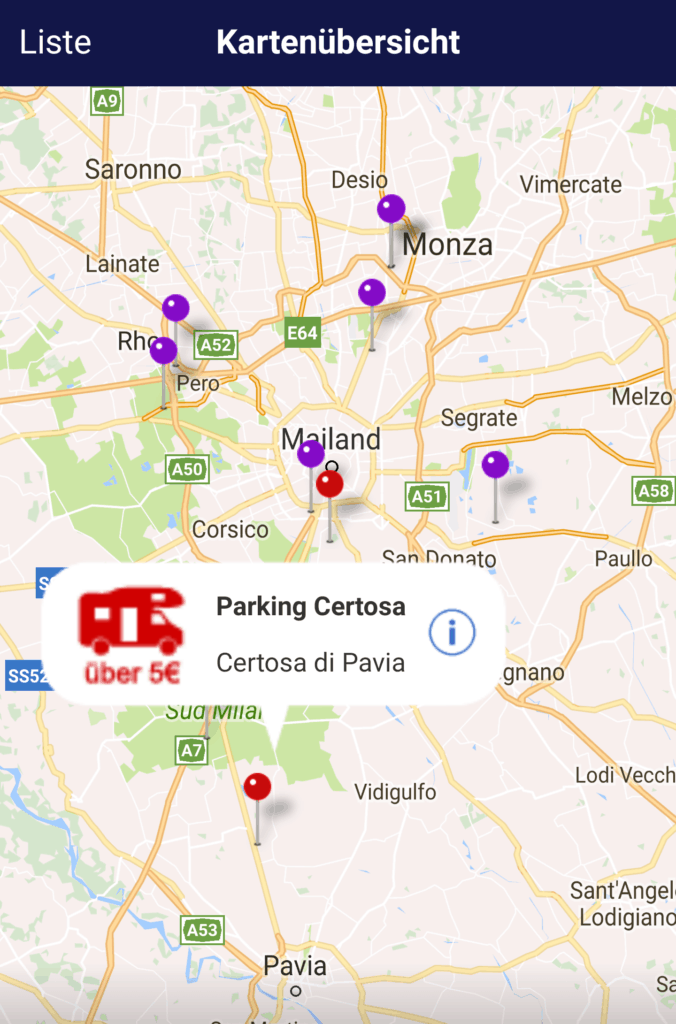The width and height of the screenshot is (676, 1024).
Task: Select the red pin in central Mailand
Action: coord(330,485)
